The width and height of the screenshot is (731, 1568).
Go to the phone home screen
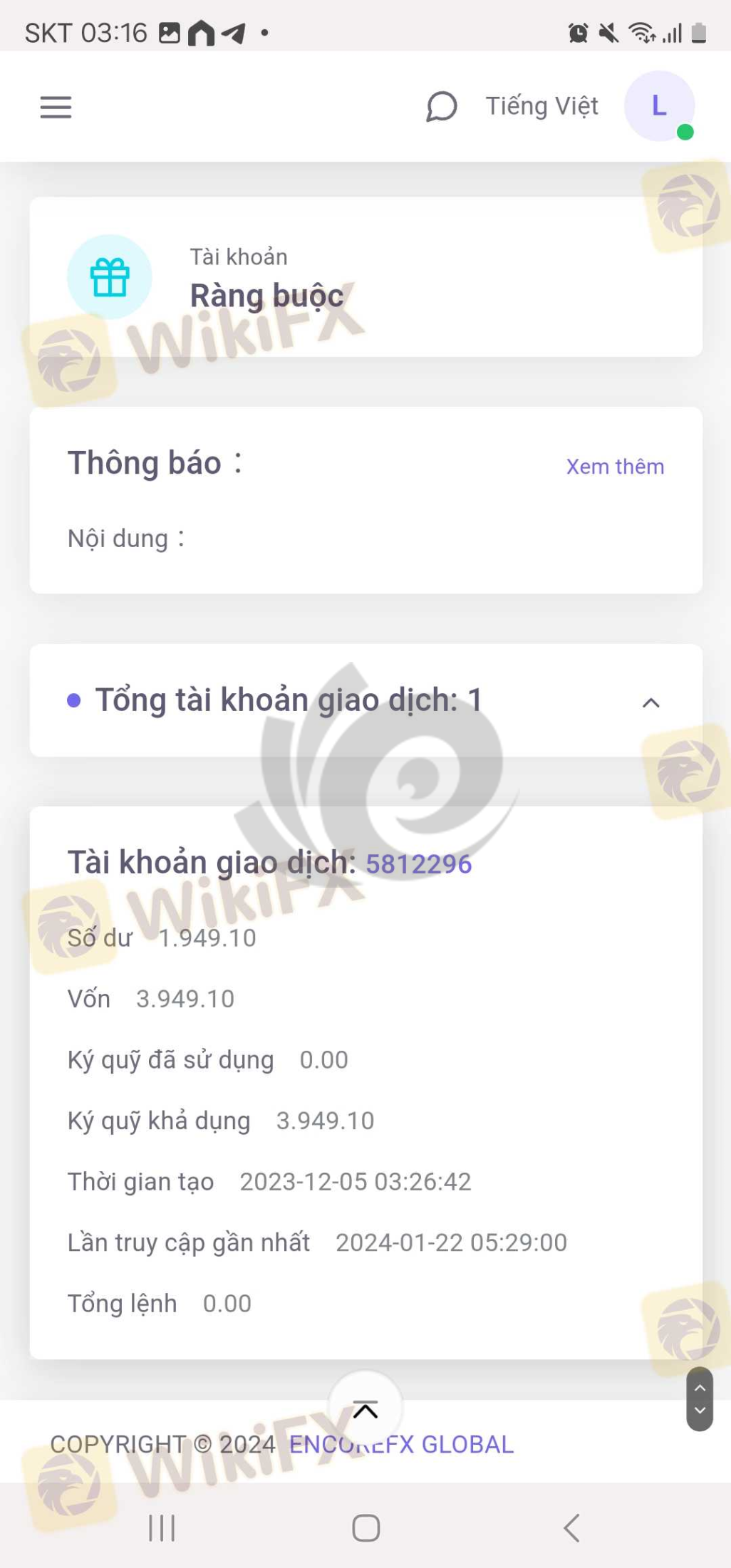(365, 1527)
